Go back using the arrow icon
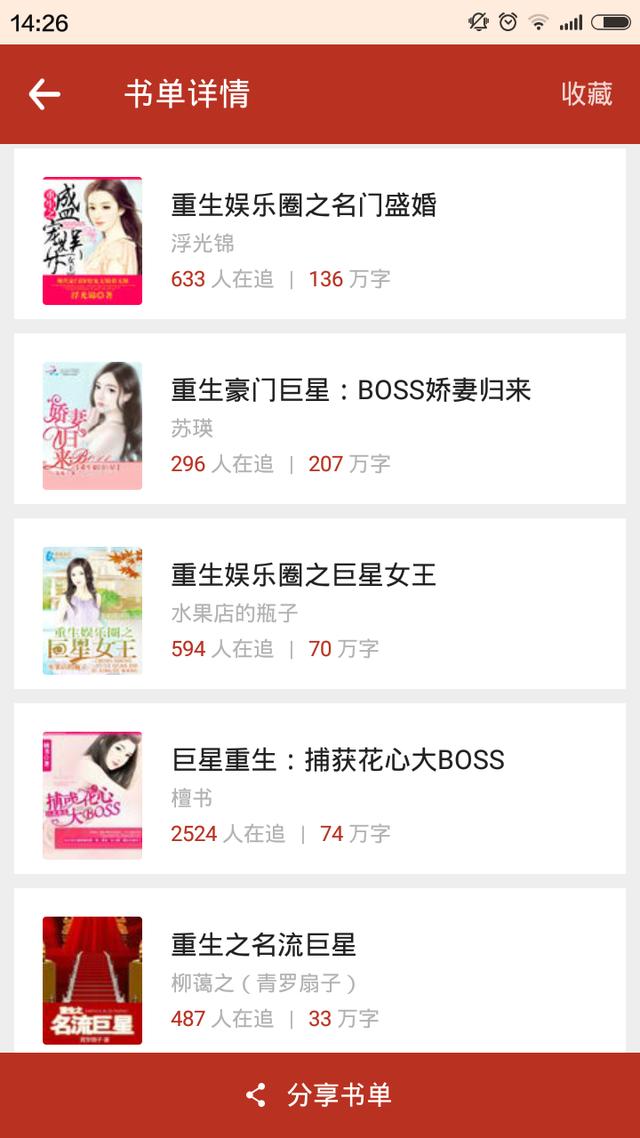Viewport: 640px width, 1138px height. [x=44, y=94]
